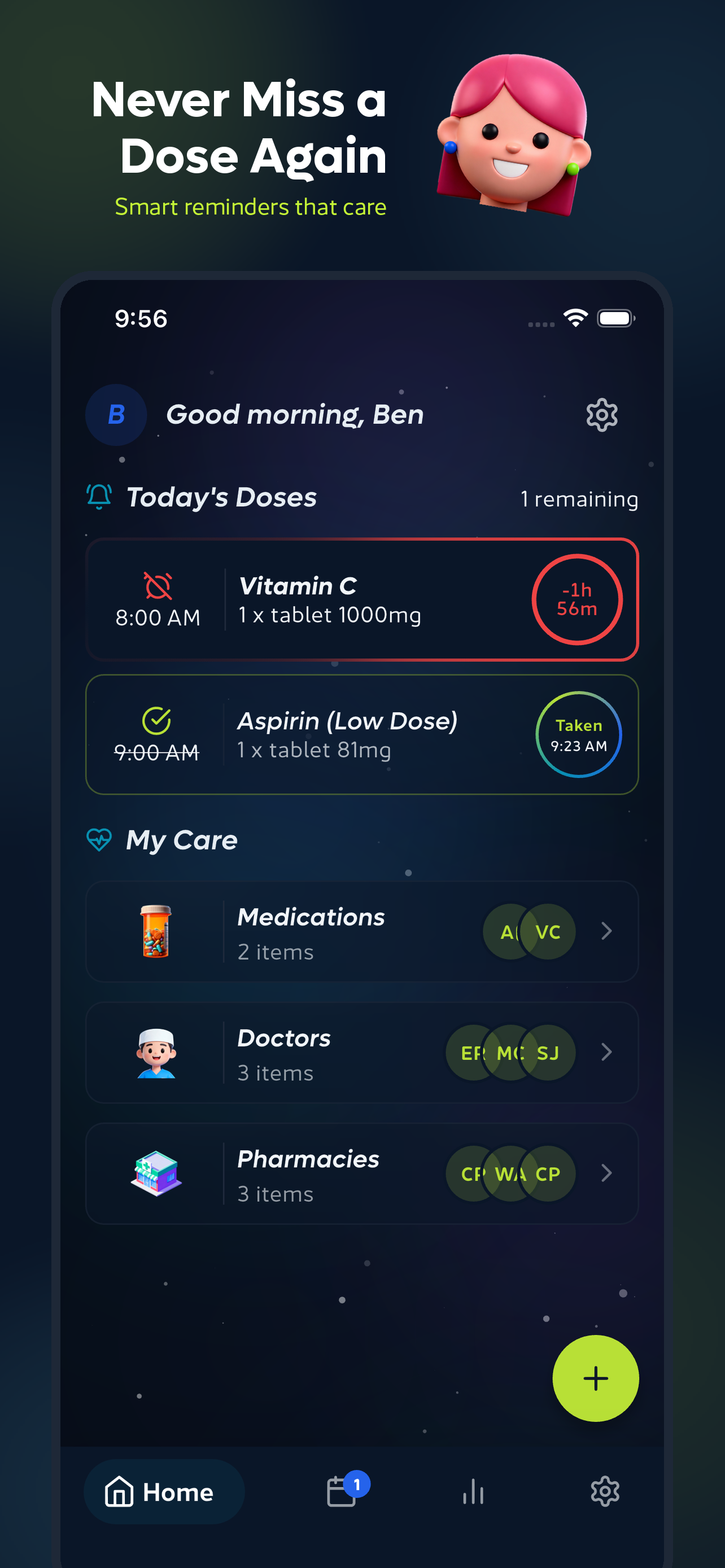Open the statistics bar chart in bottom nav
Viewport: 725px width, 1568px height.
tap(473, 1492)
